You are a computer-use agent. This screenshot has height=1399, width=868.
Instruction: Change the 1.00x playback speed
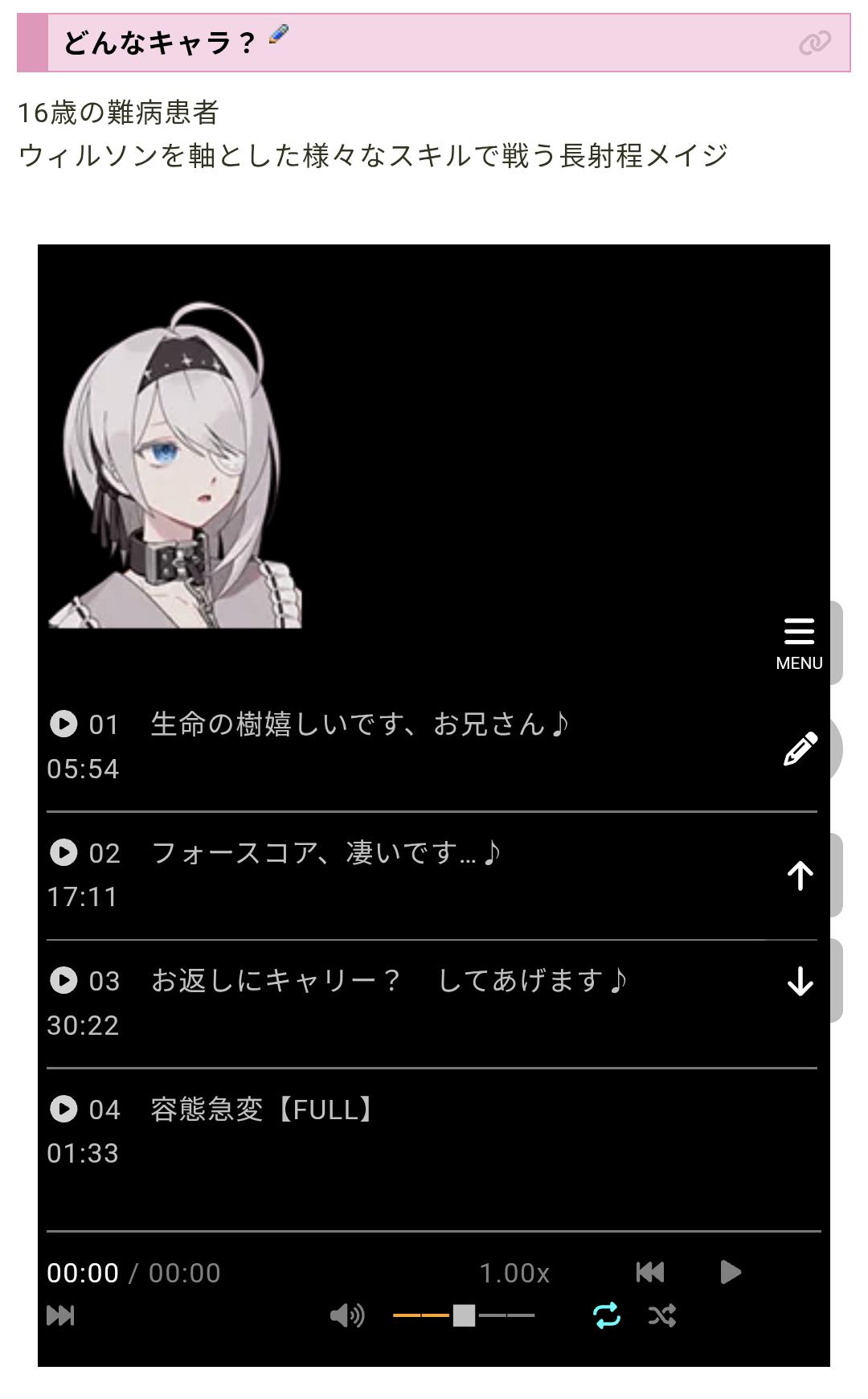(x=514, y=1273)
